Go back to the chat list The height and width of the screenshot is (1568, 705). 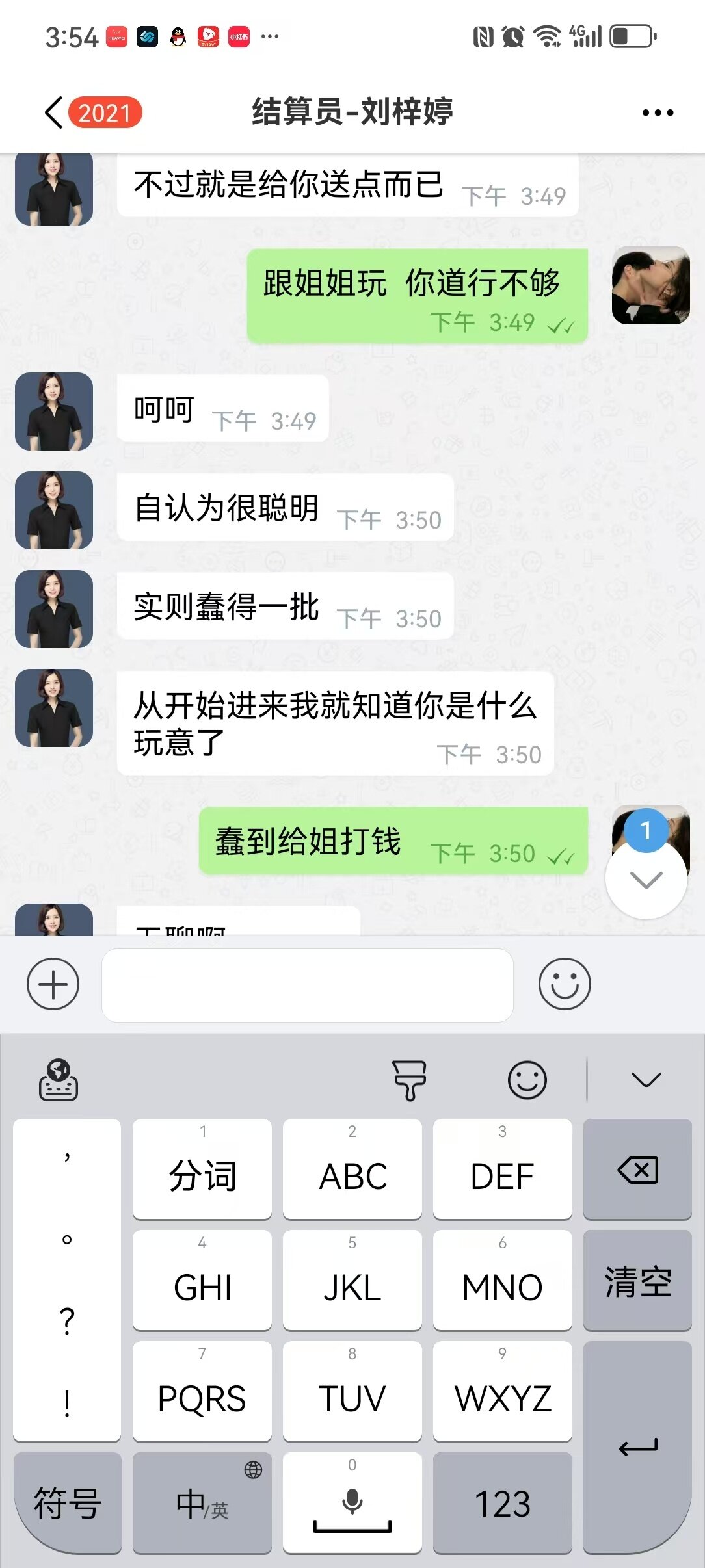point(55,113)
